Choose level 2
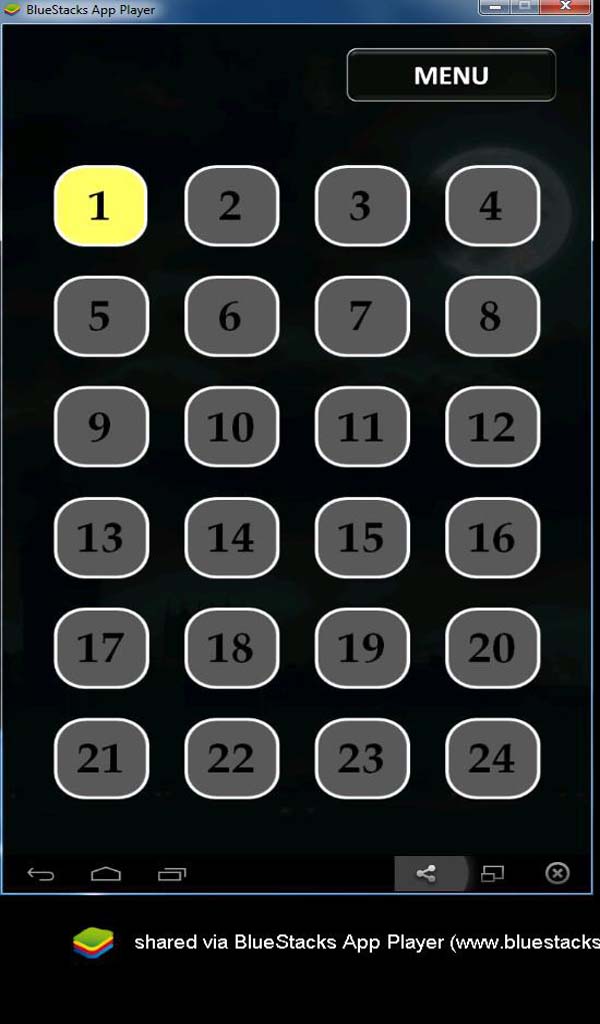Image resolution: width=600 pixels, height=1024 pixels. (x=231, y=205)
